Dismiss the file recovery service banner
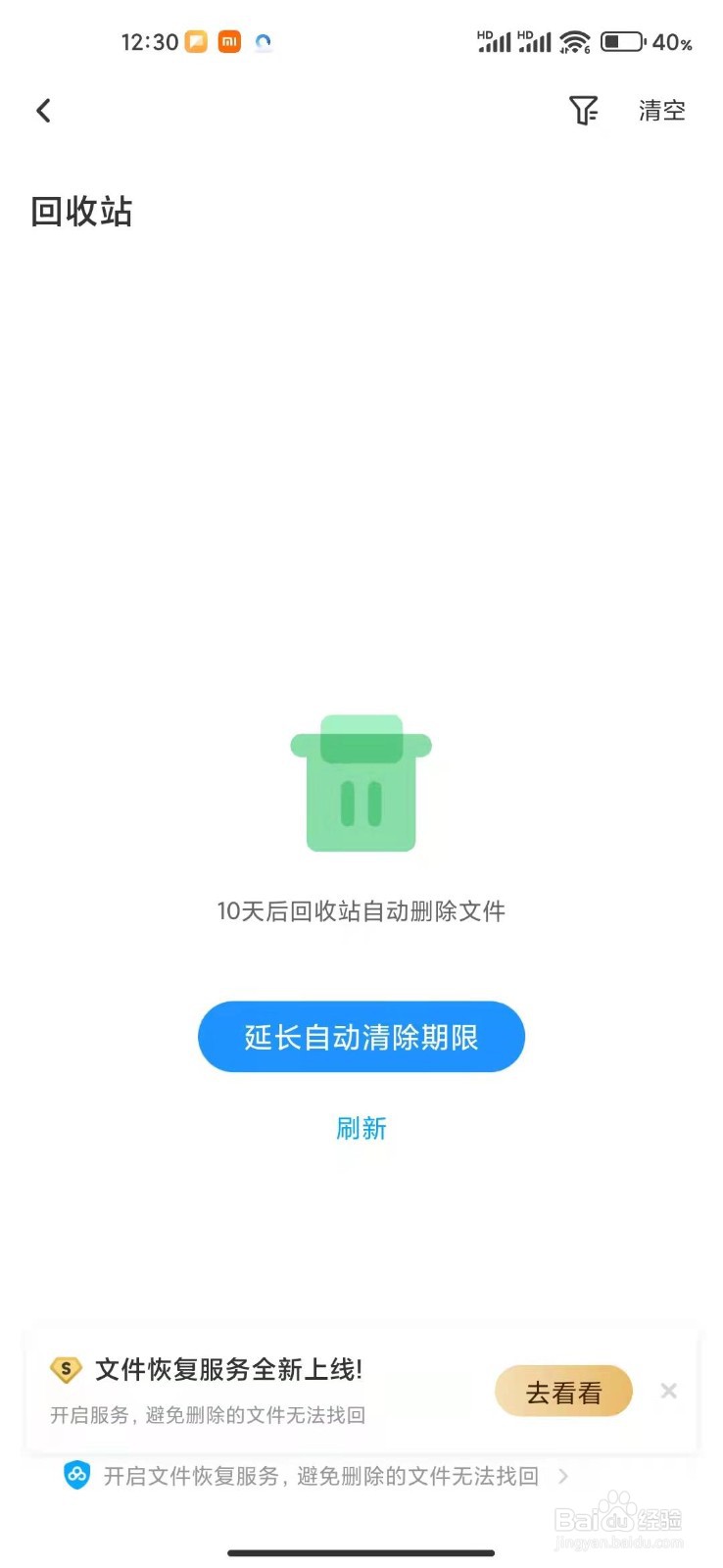Viewport: 723px width, 1568px height. (668, 1391)
